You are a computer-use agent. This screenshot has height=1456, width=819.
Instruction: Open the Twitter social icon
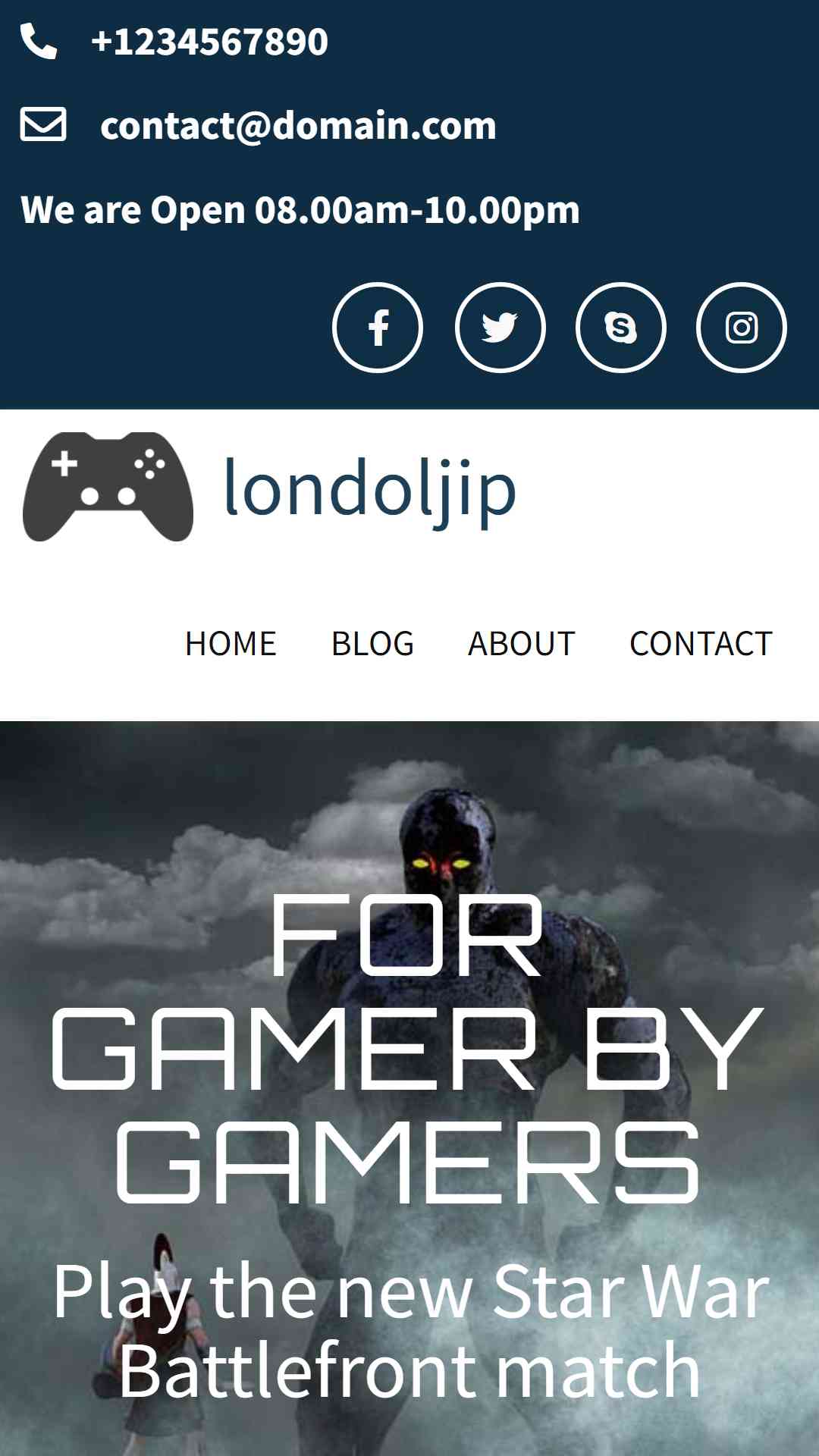[500, 328]
